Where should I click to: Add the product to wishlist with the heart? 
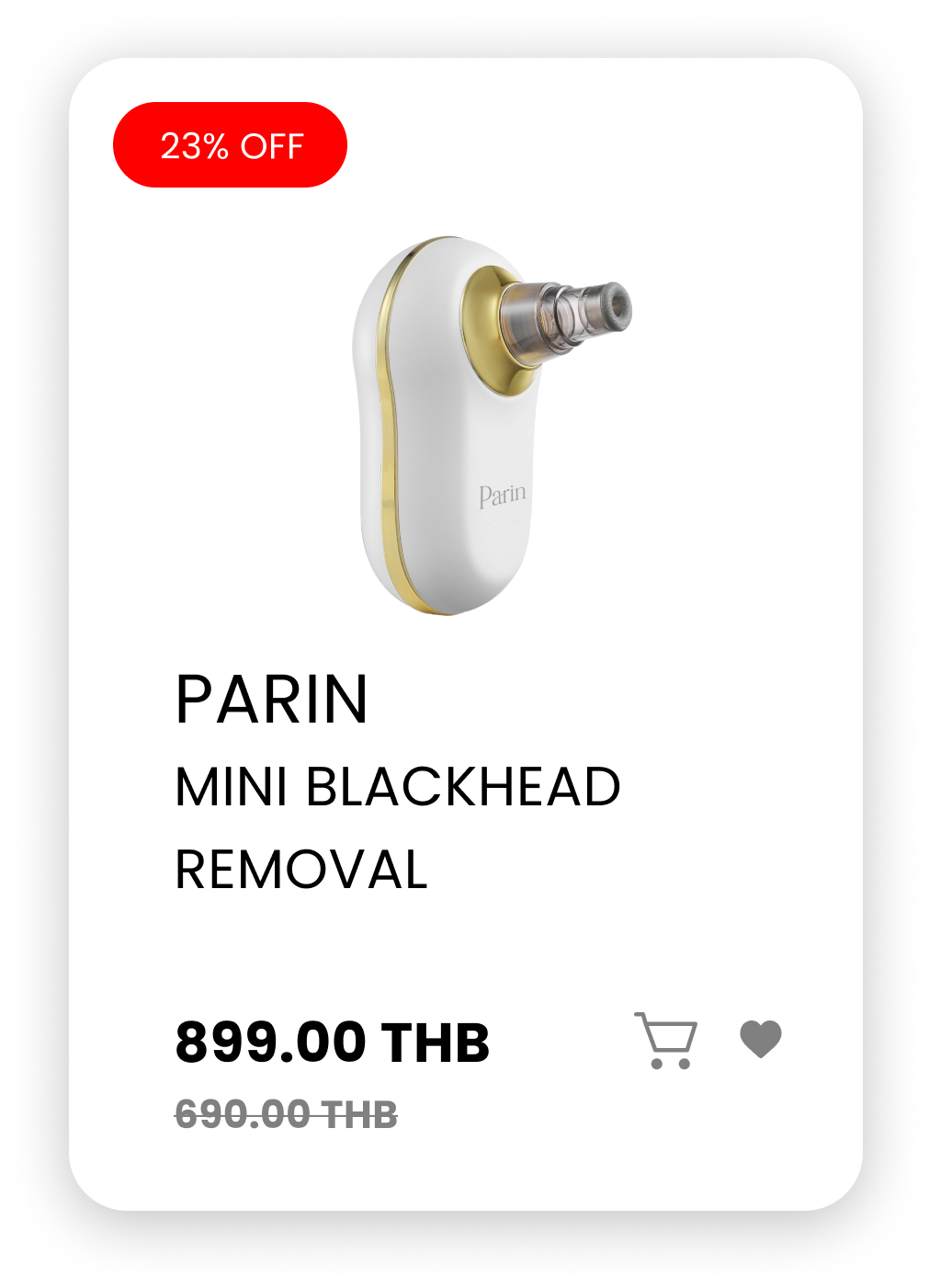pos(761,1039)
